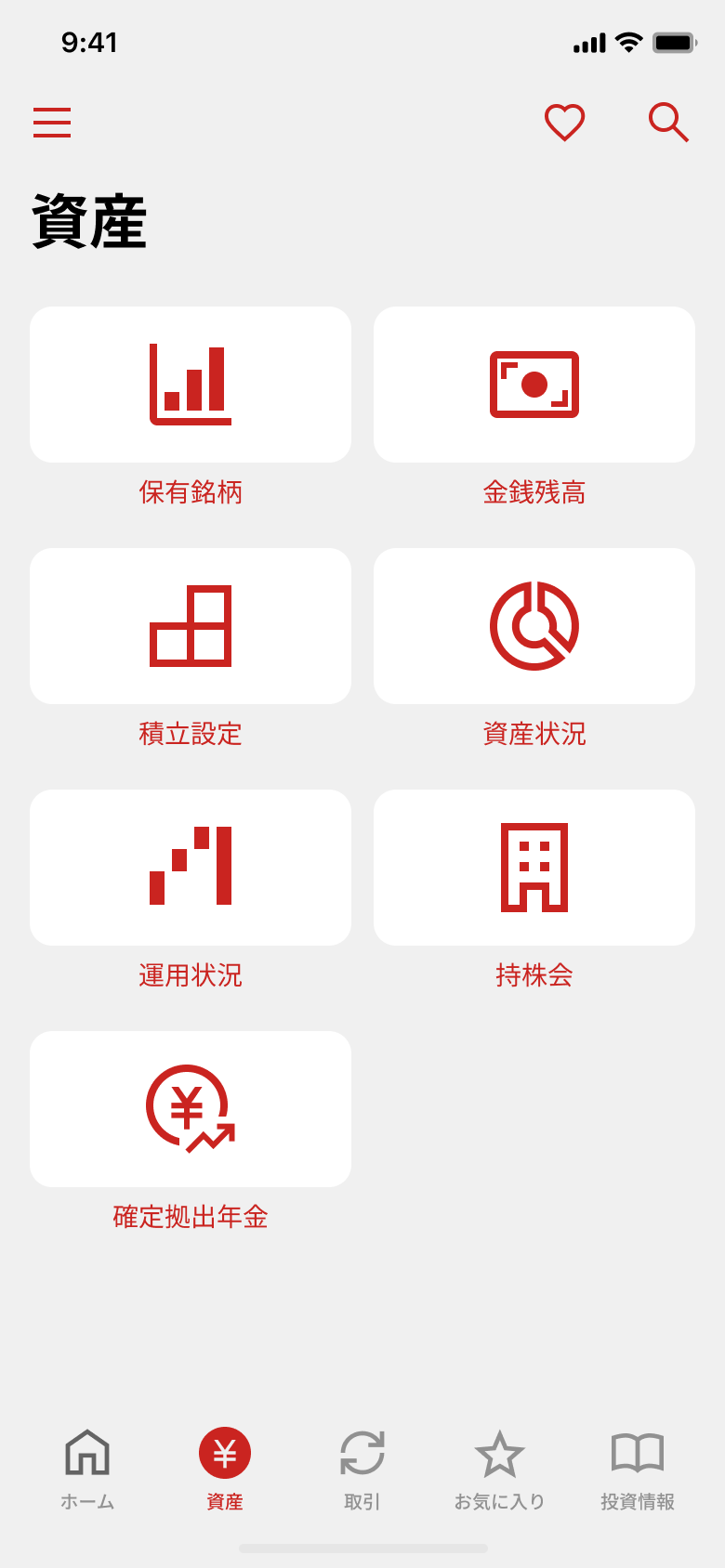Open 資産状況 via the donut chart icon

[x=534, y=624]
